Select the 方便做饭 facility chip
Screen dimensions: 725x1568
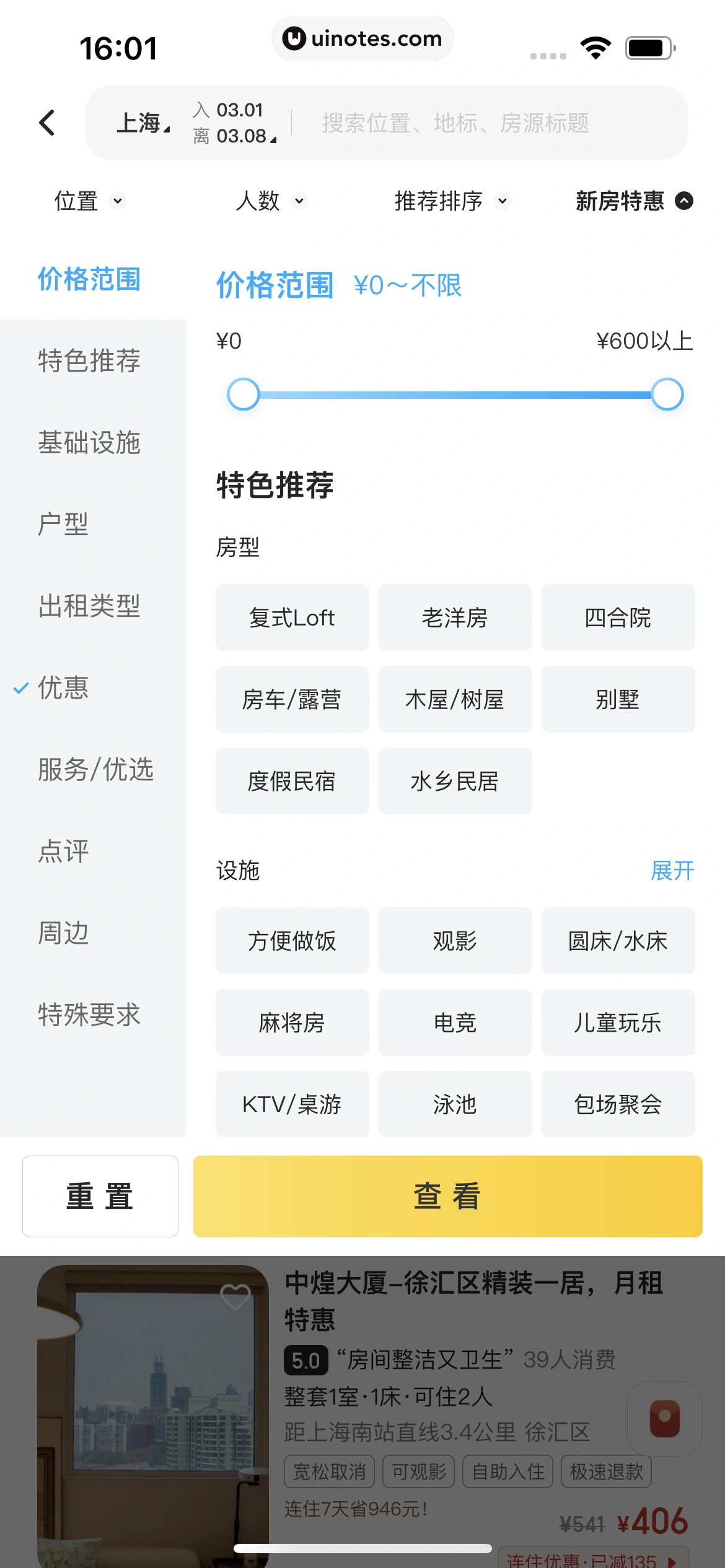coord(292,941)
